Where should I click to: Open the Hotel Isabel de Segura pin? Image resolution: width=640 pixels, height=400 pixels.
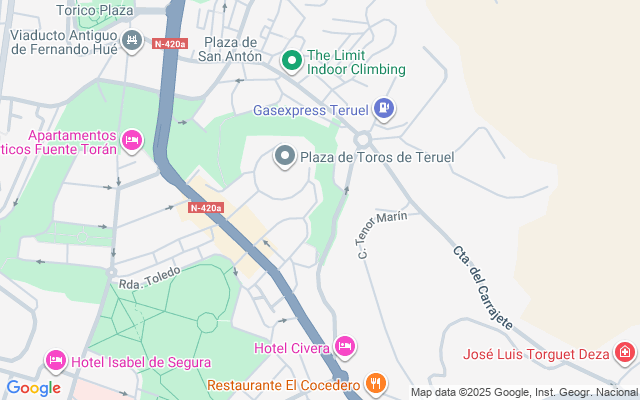55,361
